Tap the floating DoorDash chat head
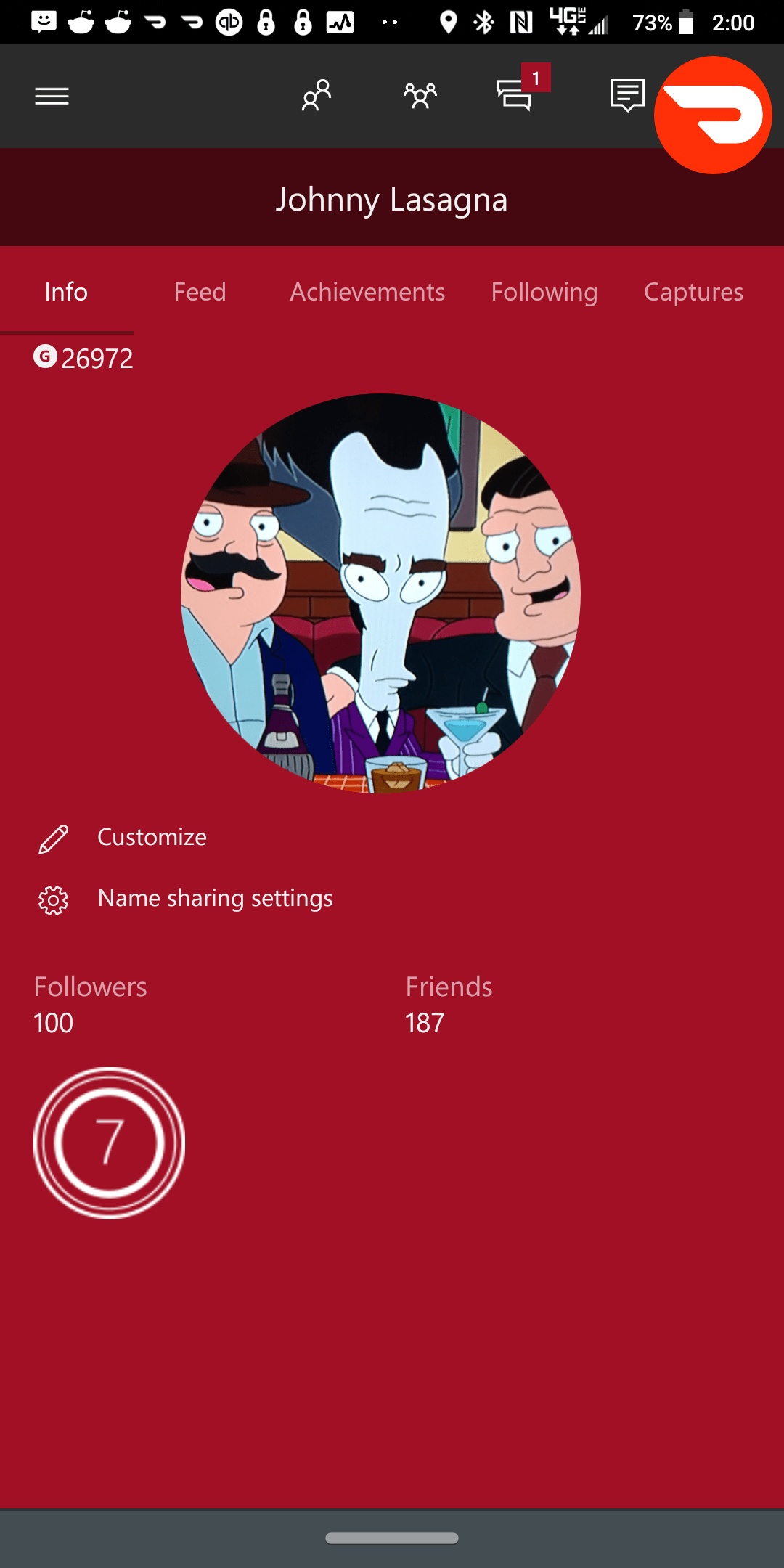Screen dimensions: 784x1568 [x=713, y=115]
